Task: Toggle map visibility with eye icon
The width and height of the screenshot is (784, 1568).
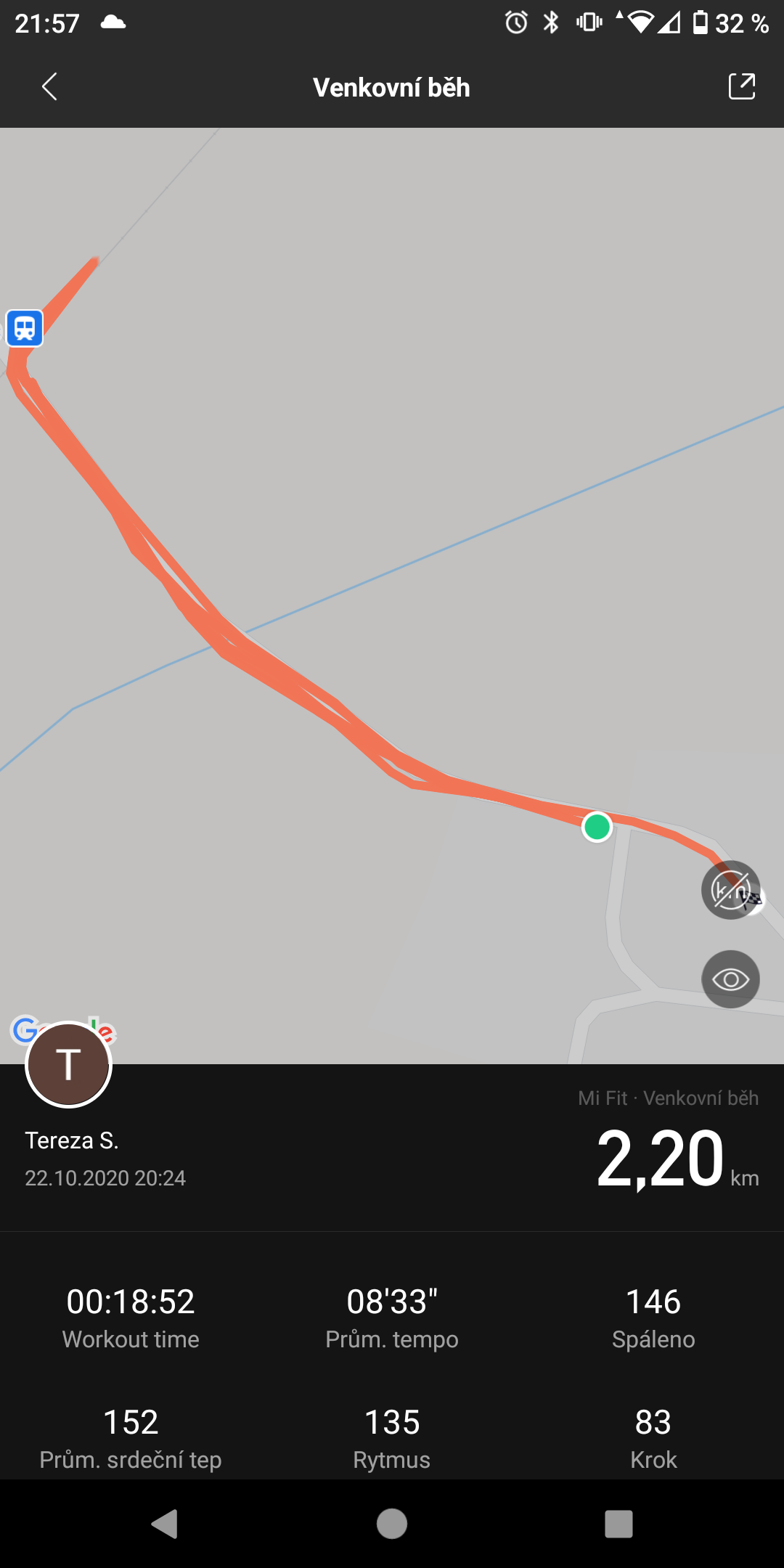Action: point(730,979)
